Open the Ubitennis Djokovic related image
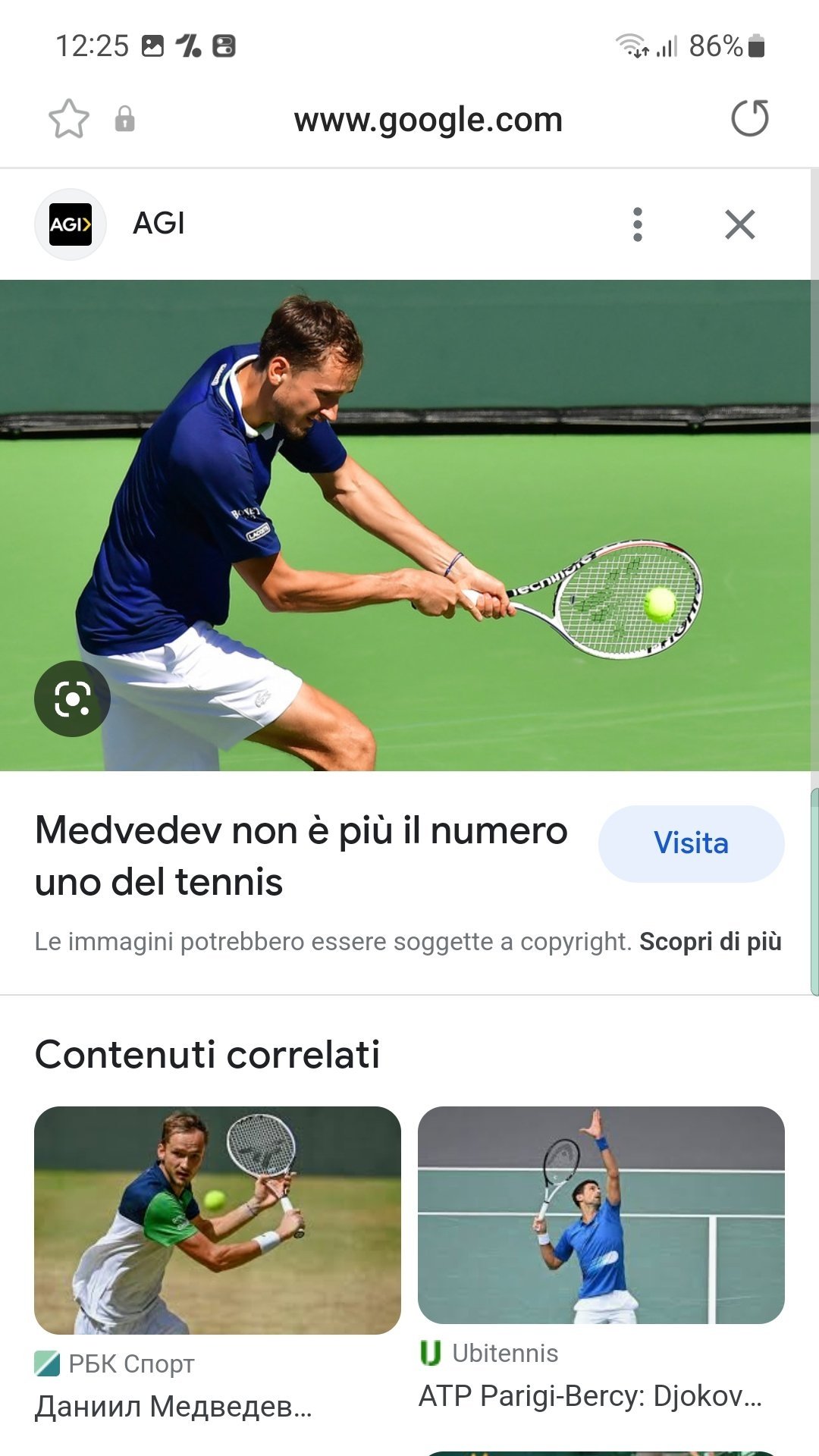 (601, 1215)
